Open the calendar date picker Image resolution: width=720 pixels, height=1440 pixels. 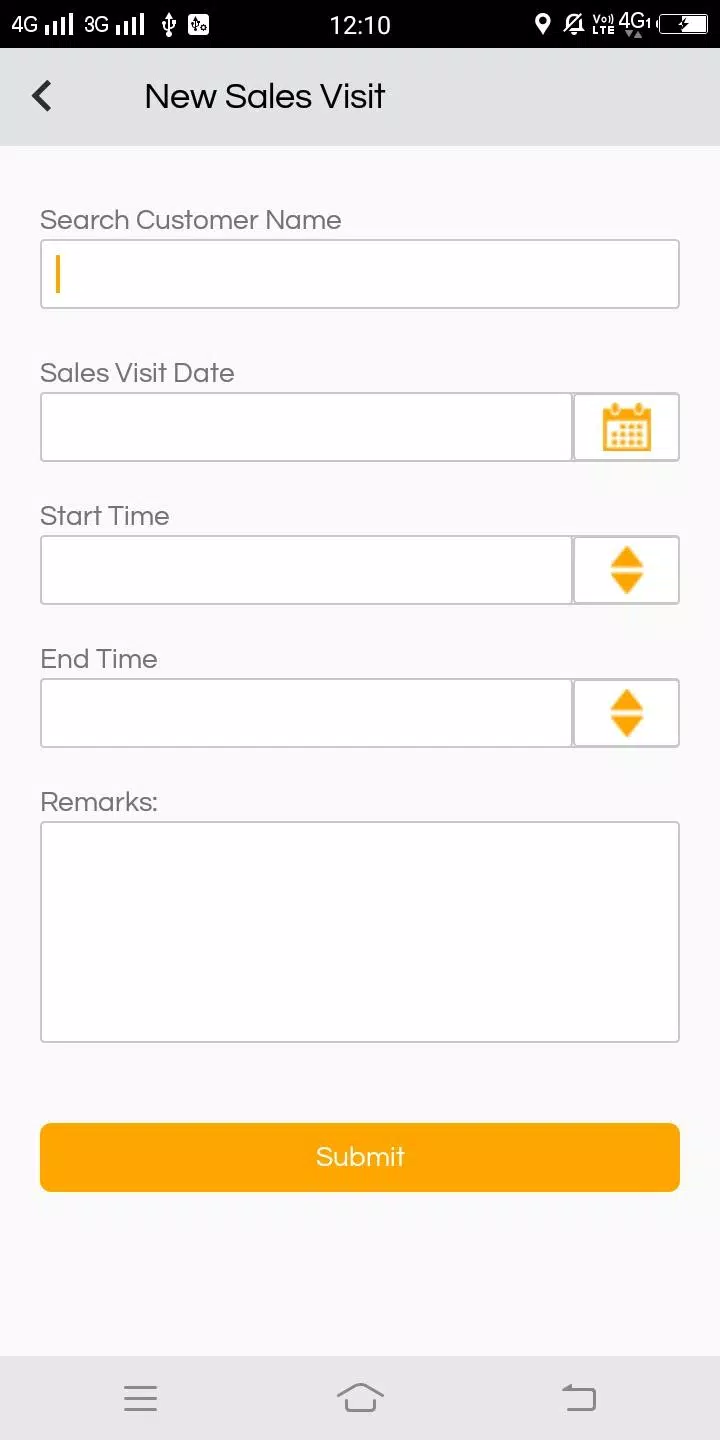click(626, 427)
